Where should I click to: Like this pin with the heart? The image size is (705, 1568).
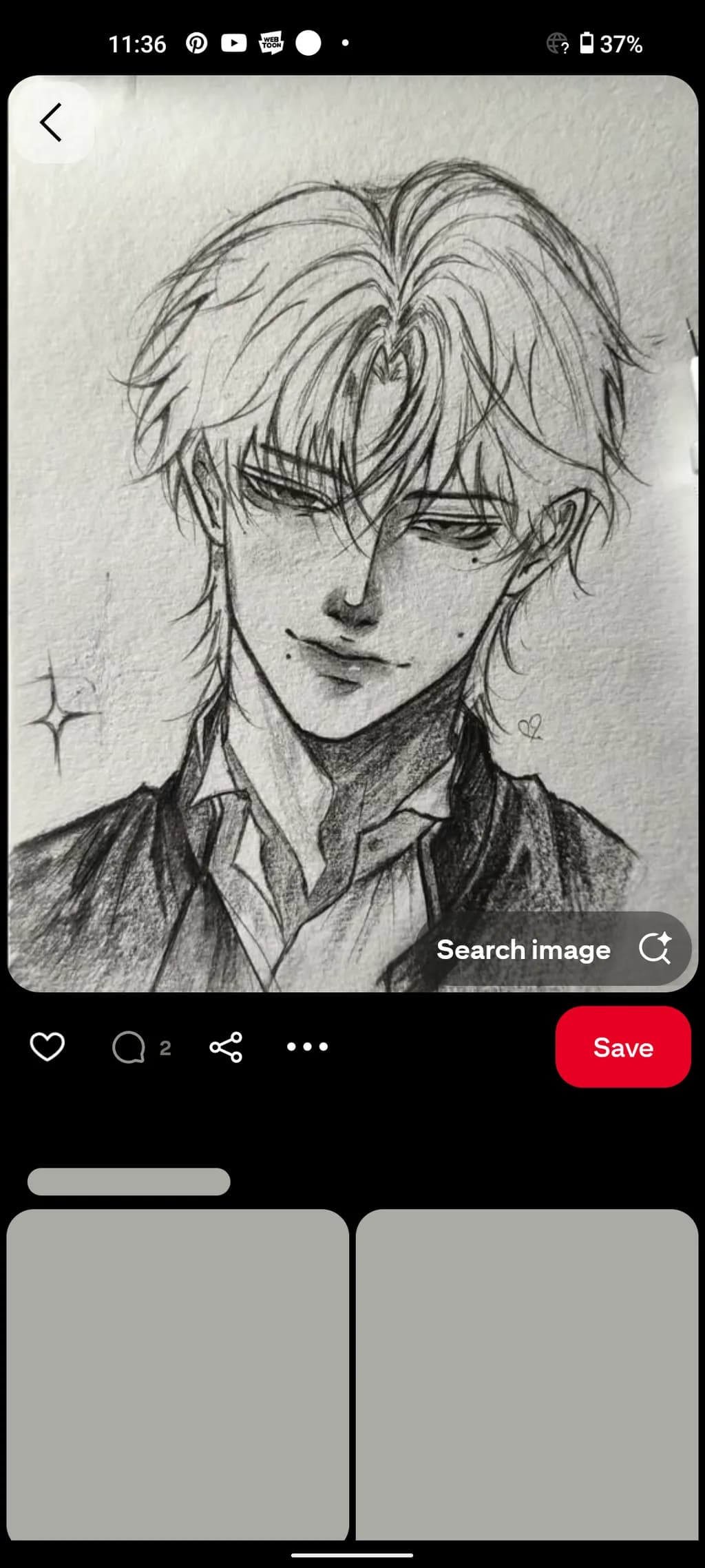click(48, 1047)
